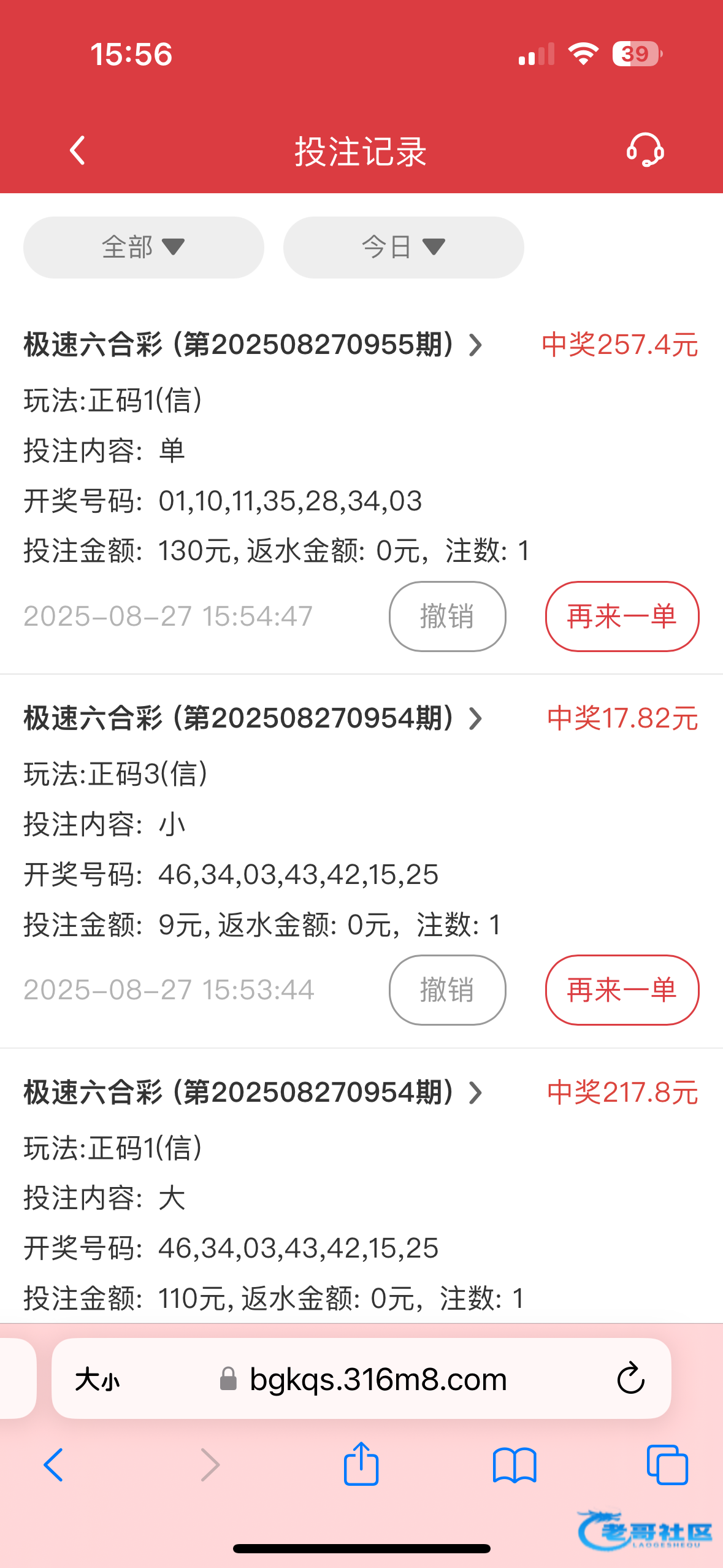Tap 撤销 on the 15:54:47 bet

tap(447, 616)
